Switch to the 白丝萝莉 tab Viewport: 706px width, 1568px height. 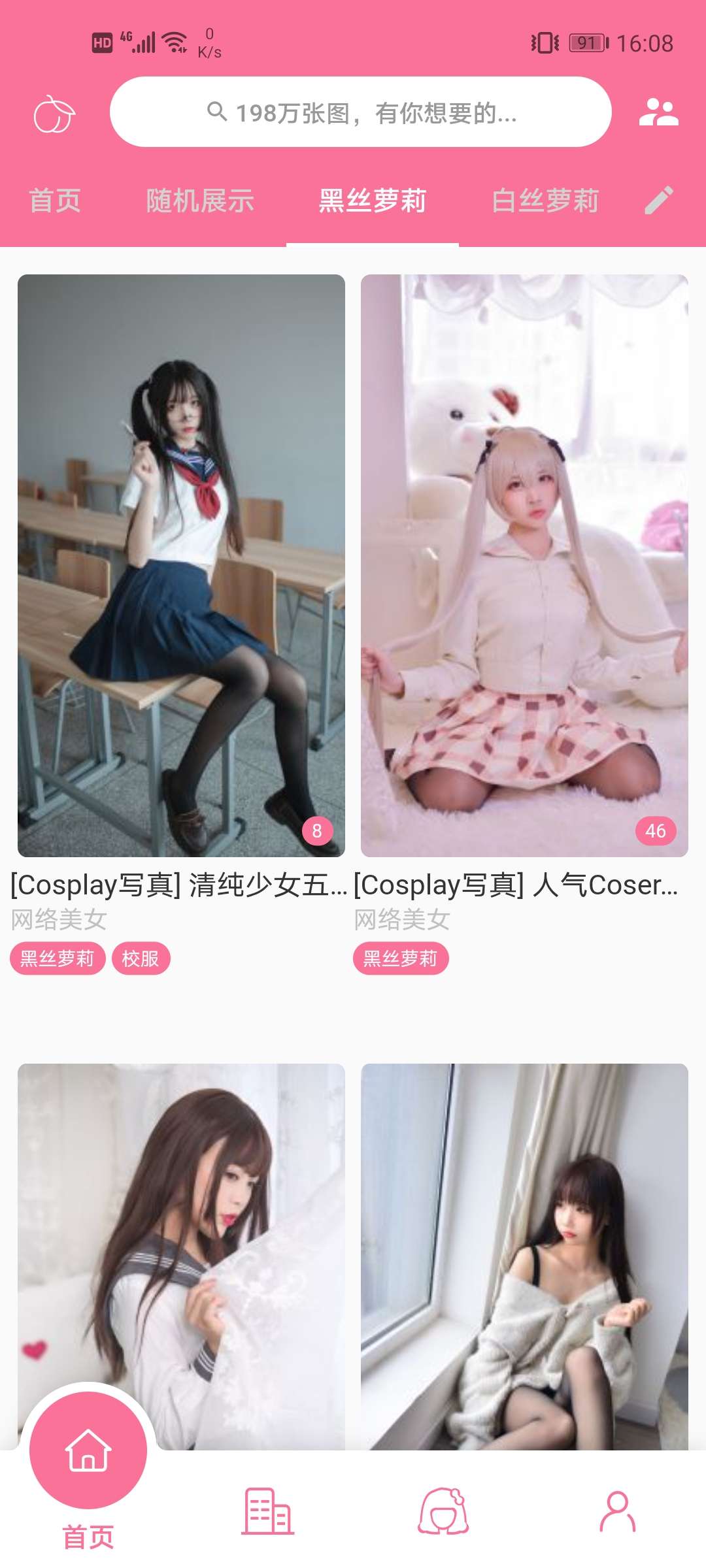pyautogui.click(x=545, y=201)
